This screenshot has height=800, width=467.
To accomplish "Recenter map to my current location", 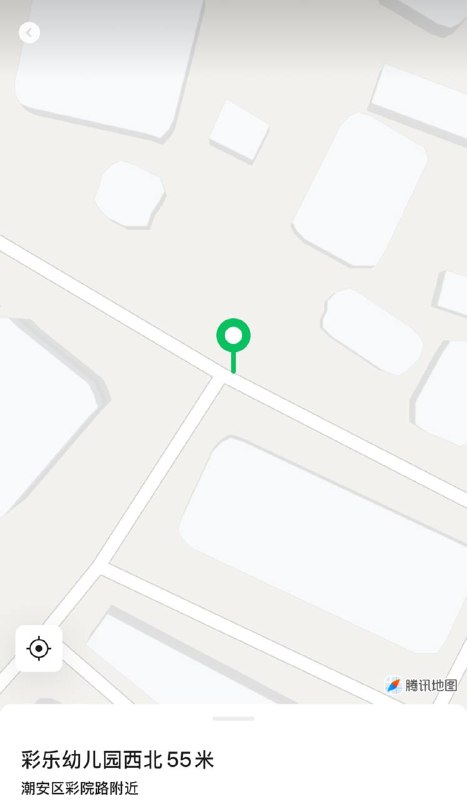I will [x=39, y=648].
